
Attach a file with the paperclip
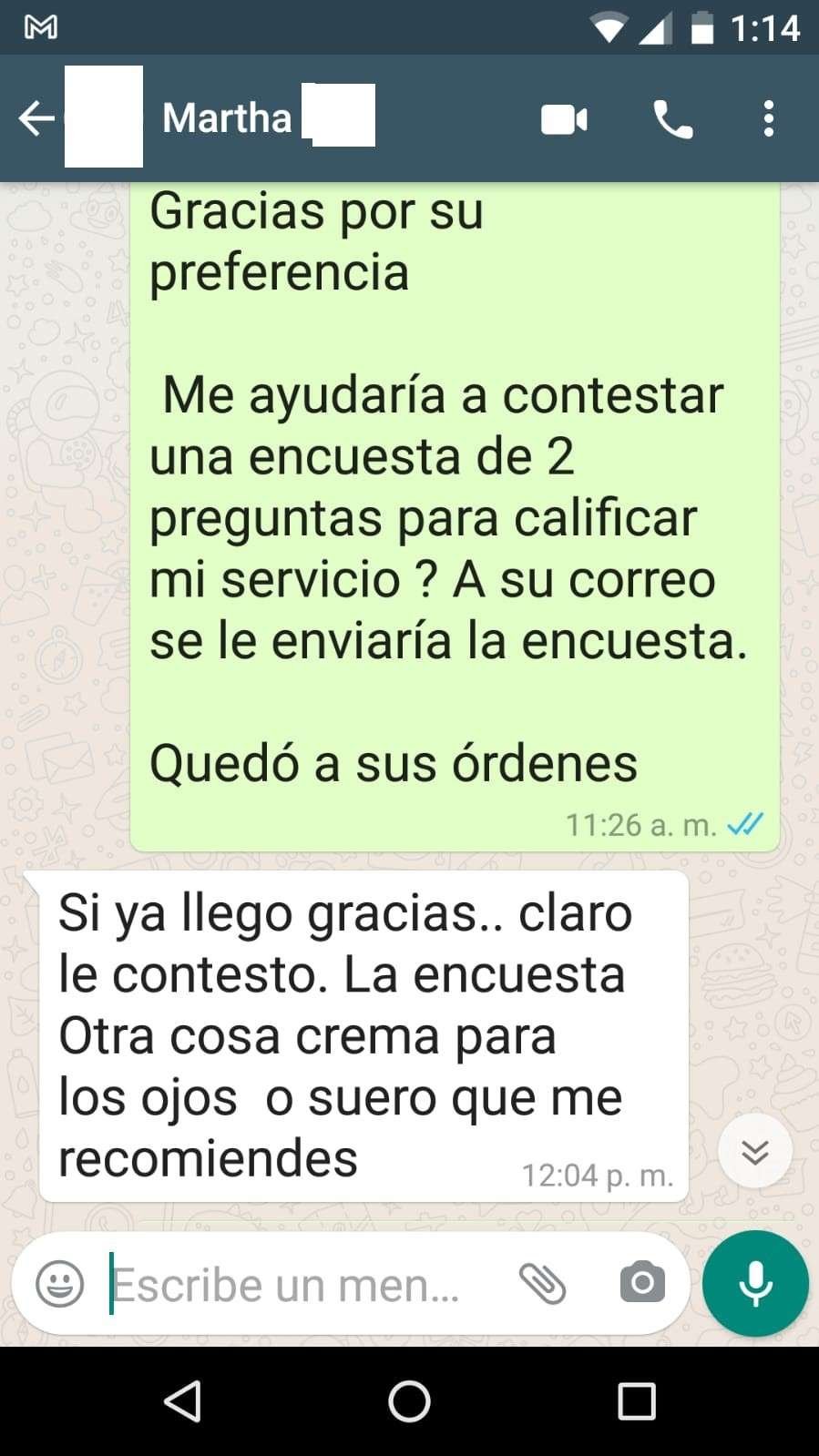[x=543, y=1284]
